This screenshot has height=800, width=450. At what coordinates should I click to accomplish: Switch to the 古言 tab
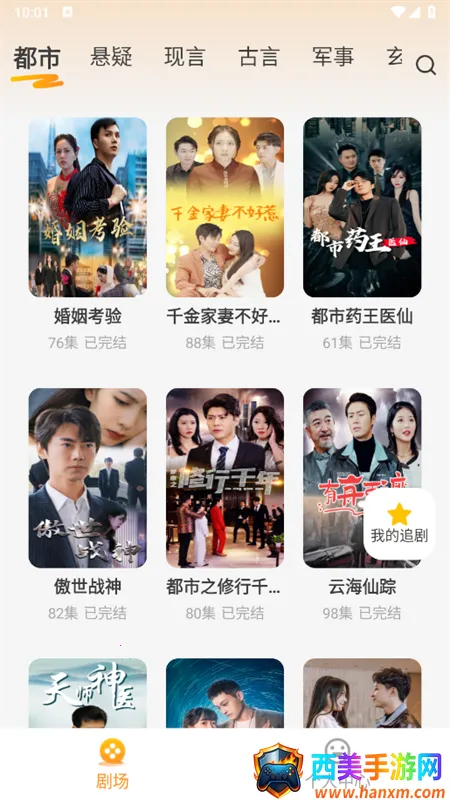pyautogui.click(x=259, y=57)
